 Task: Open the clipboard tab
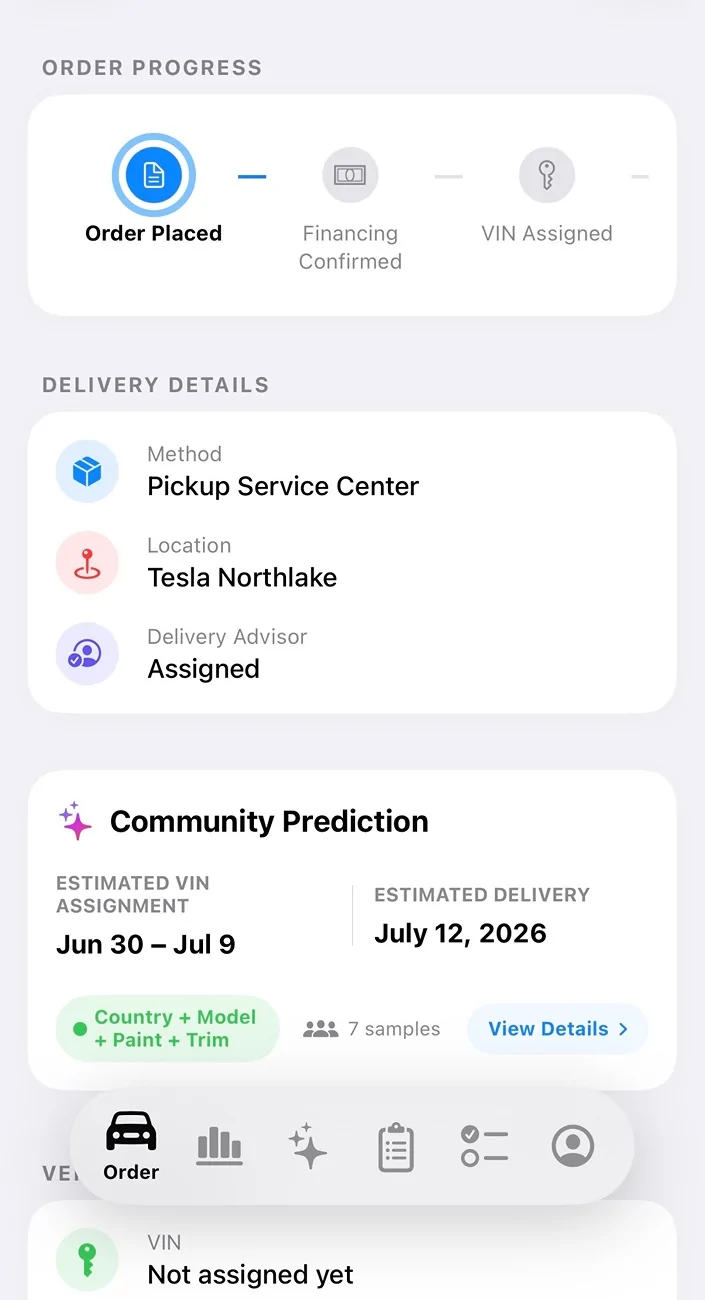coord(396,1147)
